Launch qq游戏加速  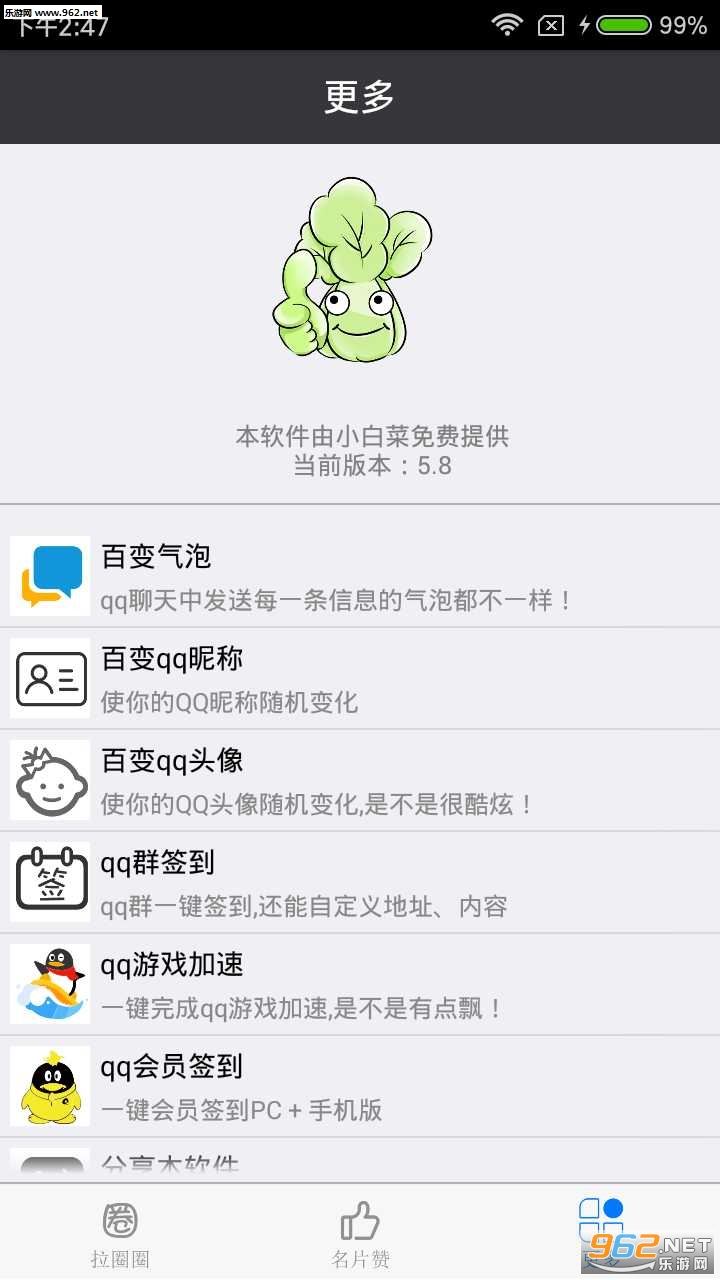(360, 985)
